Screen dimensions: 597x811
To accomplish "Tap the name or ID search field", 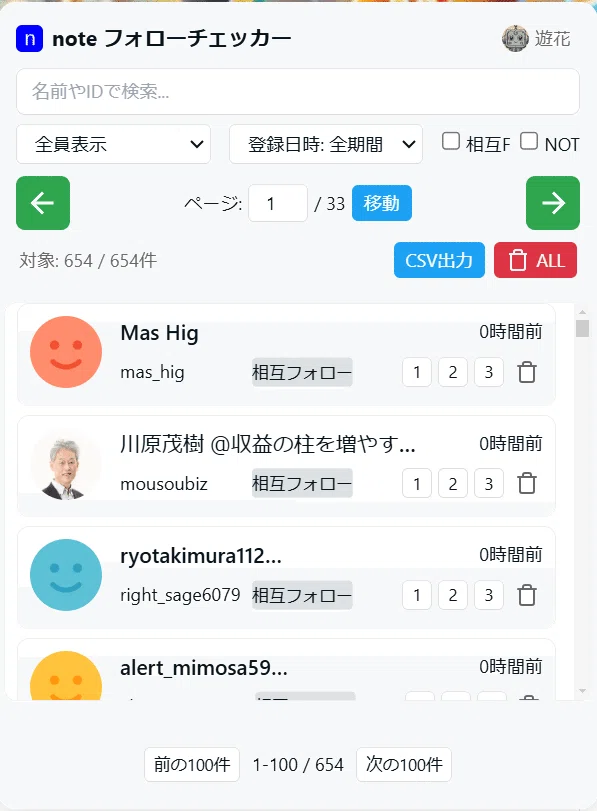I will click(297, 92).
